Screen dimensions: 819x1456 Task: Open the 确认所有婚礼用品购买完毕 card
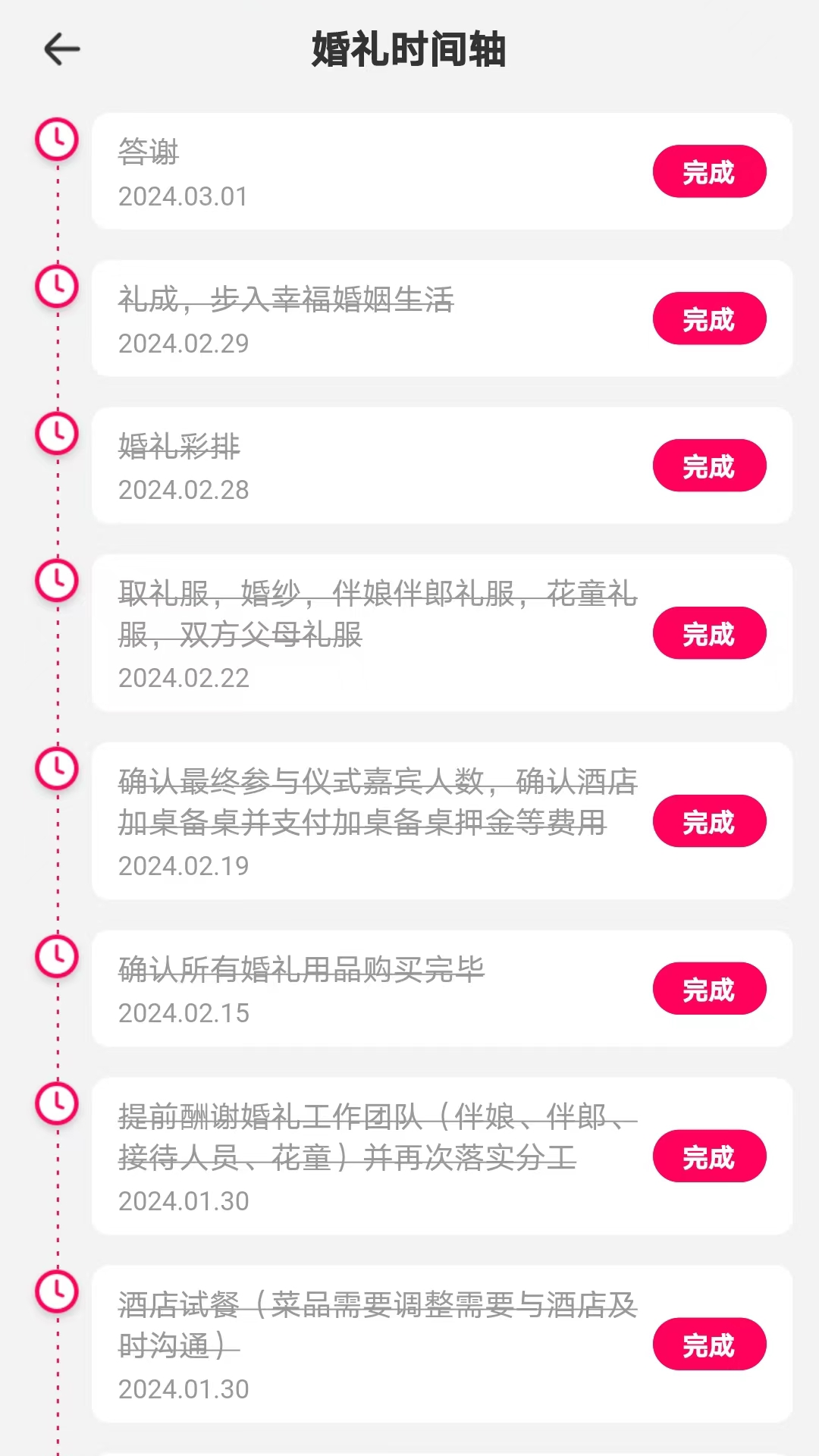pos(364,989)
